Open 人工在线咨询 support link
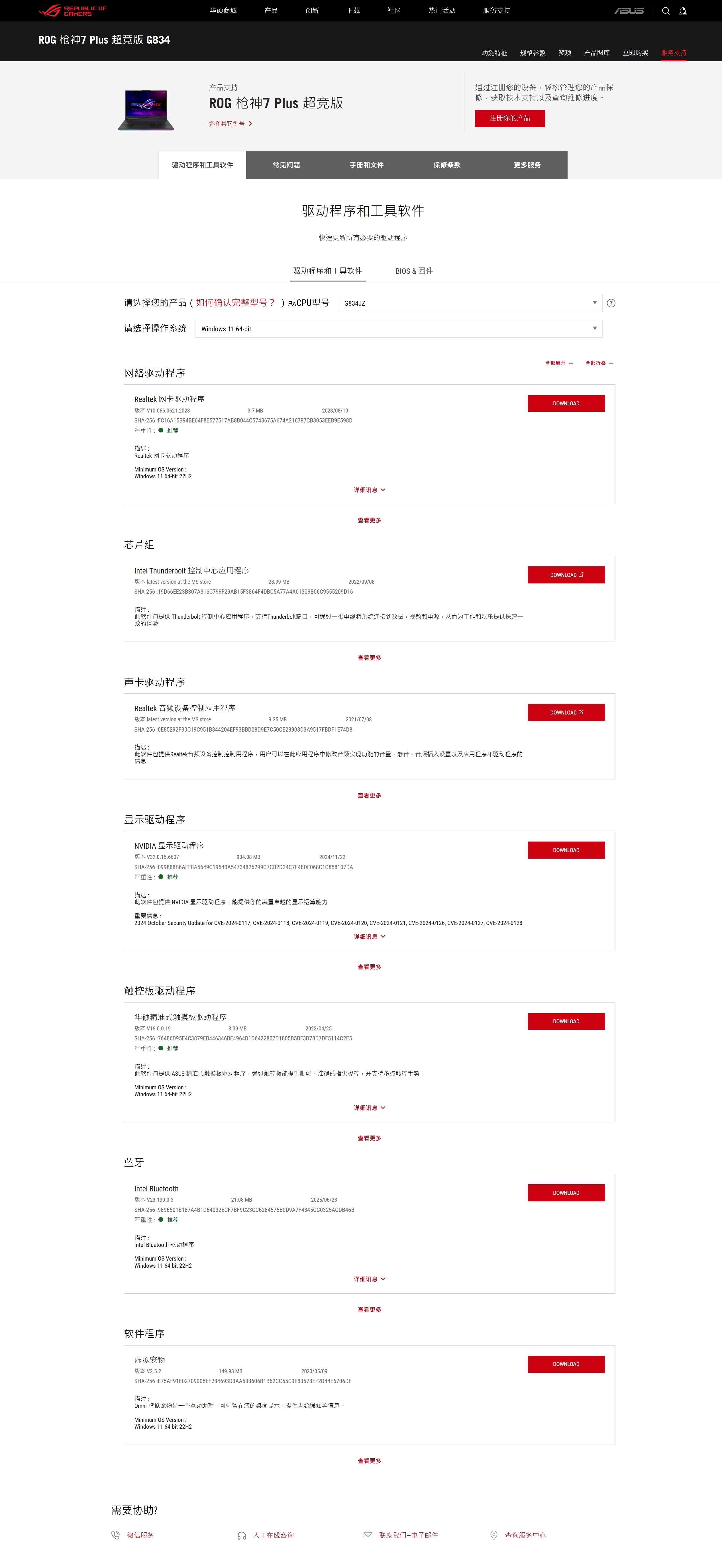The image size is (722, 1568). (x=273, y=1535)
